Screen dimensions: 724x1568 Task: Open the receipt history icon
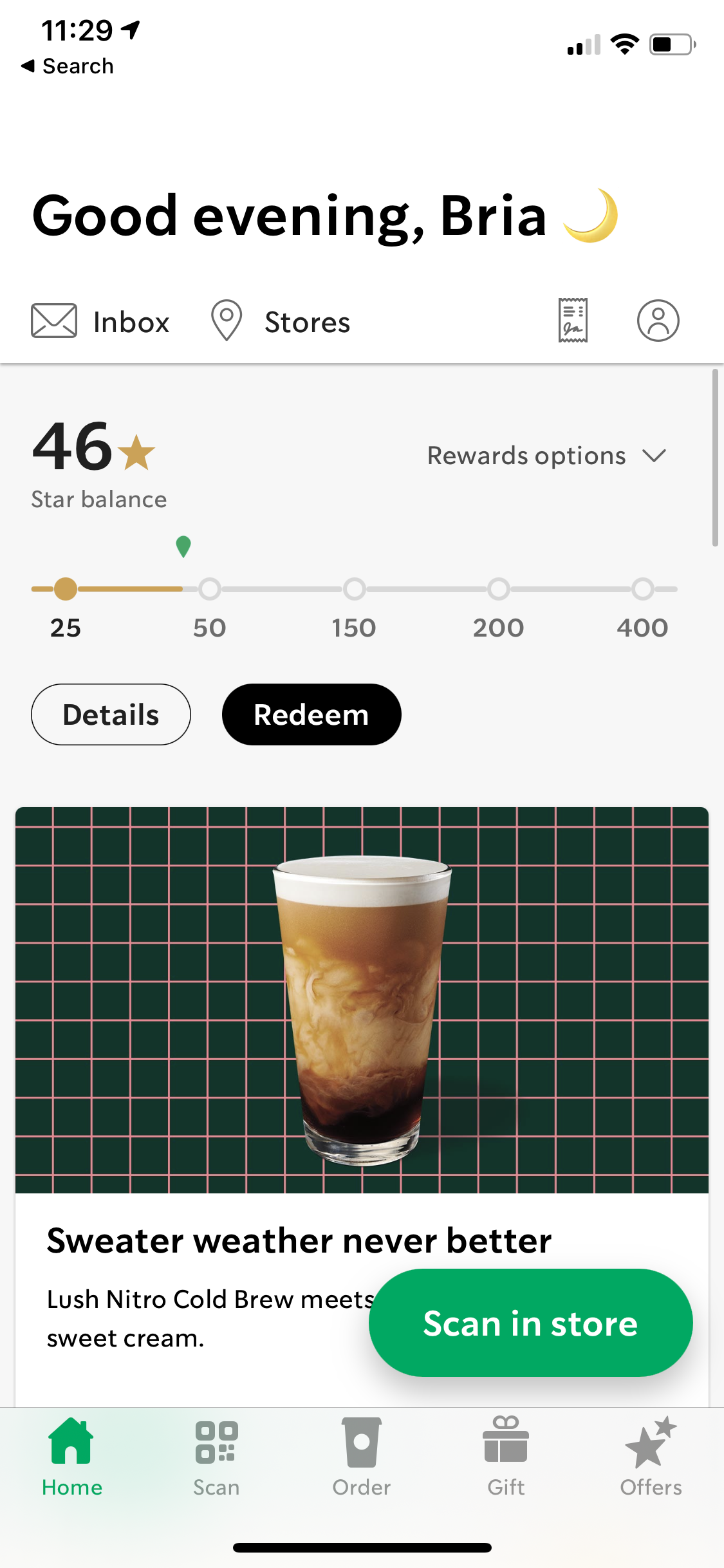point(572,320)
